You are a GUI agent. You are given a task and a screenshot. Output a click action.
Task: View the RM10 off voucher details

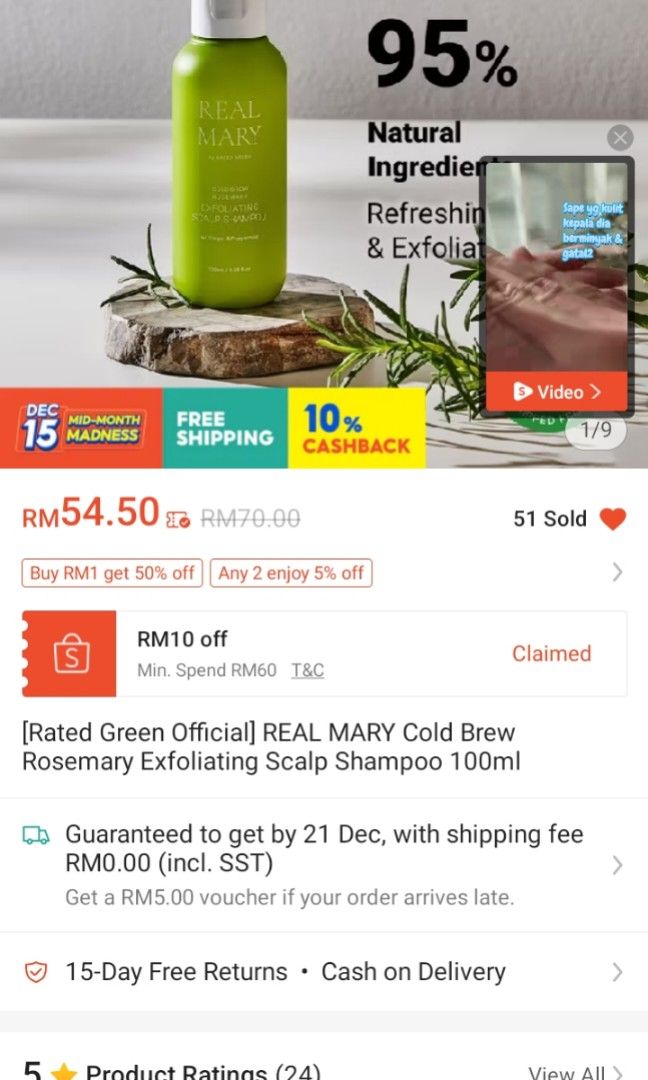[x=300, y=651]
